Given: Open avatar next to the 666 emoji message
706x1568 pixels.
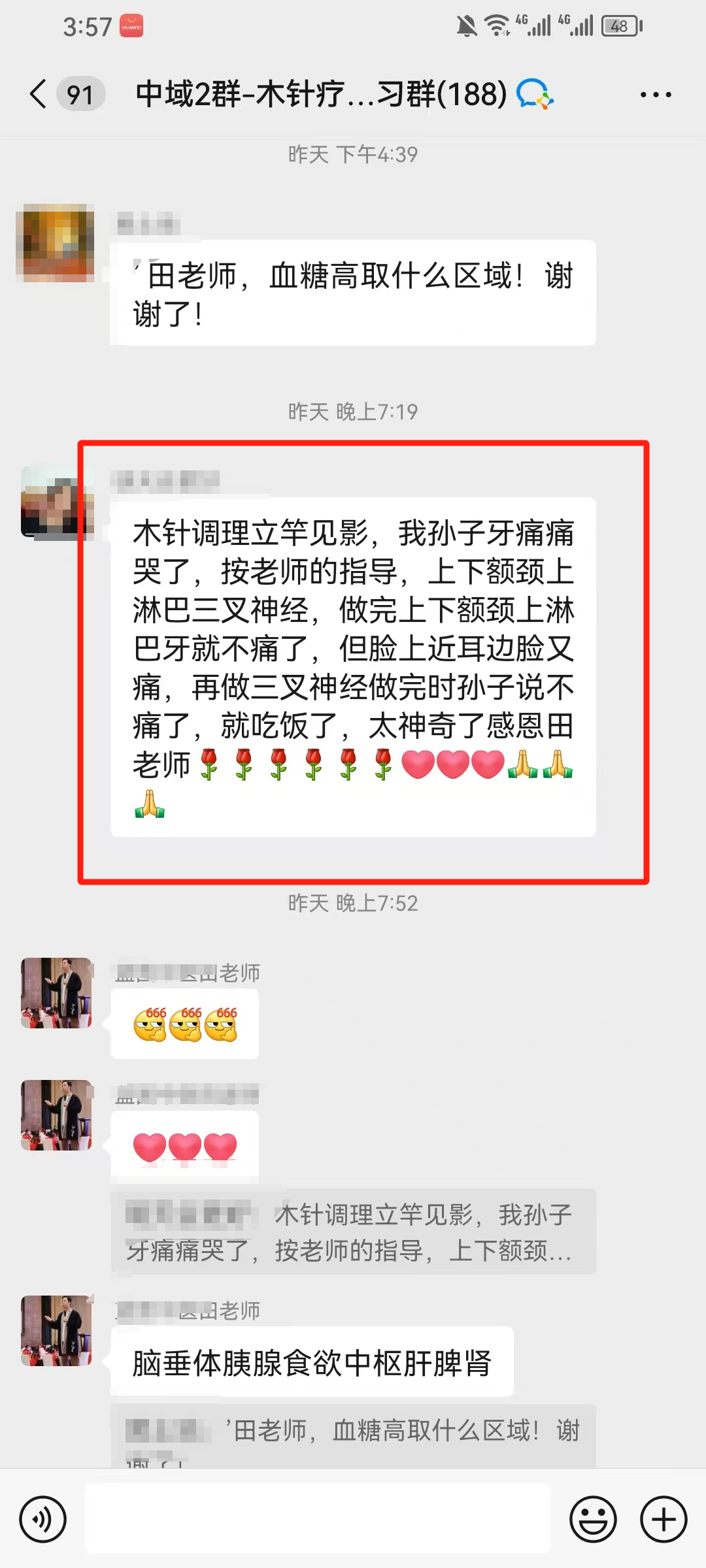Looking at the screenshot, I should 56,993.
